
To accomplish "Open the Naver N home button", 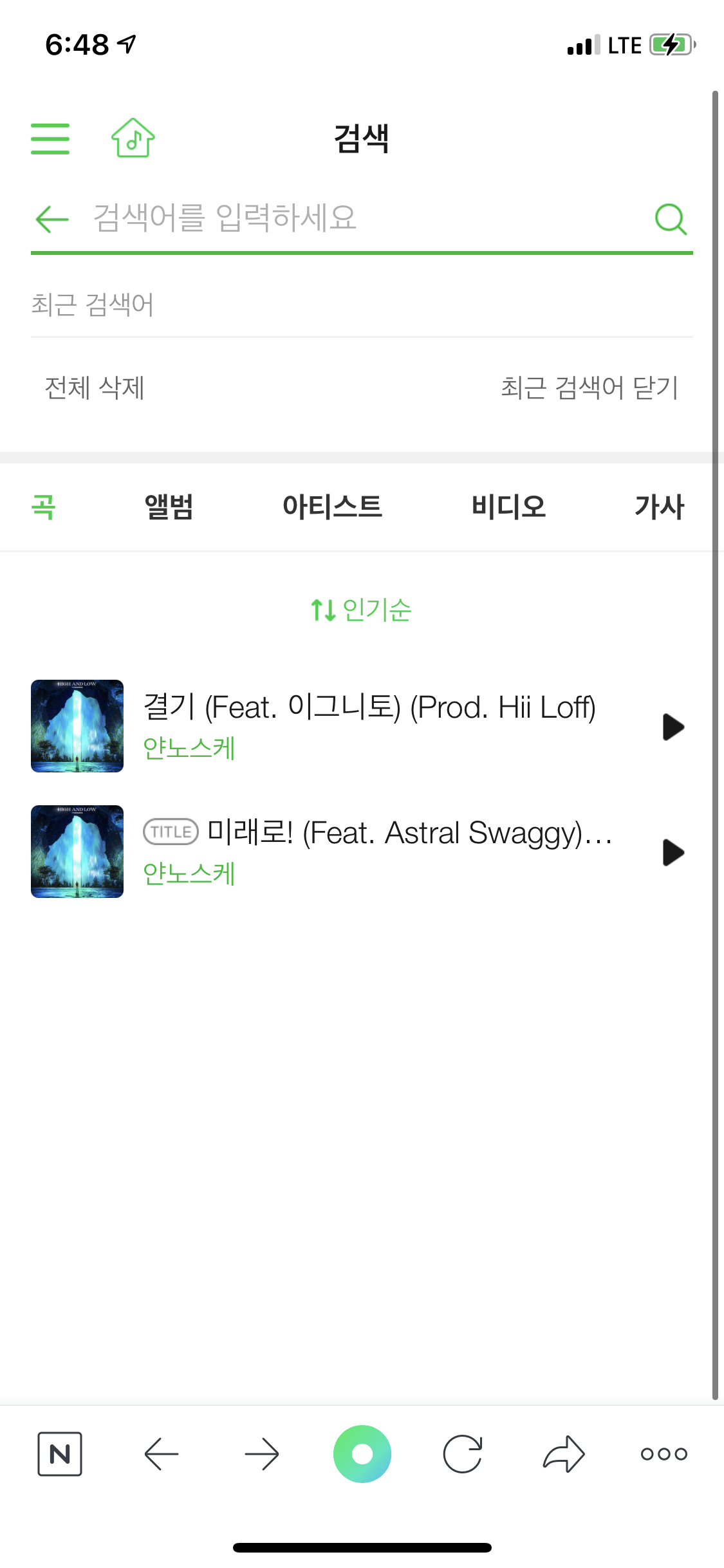I will (x=60, y=1454).
